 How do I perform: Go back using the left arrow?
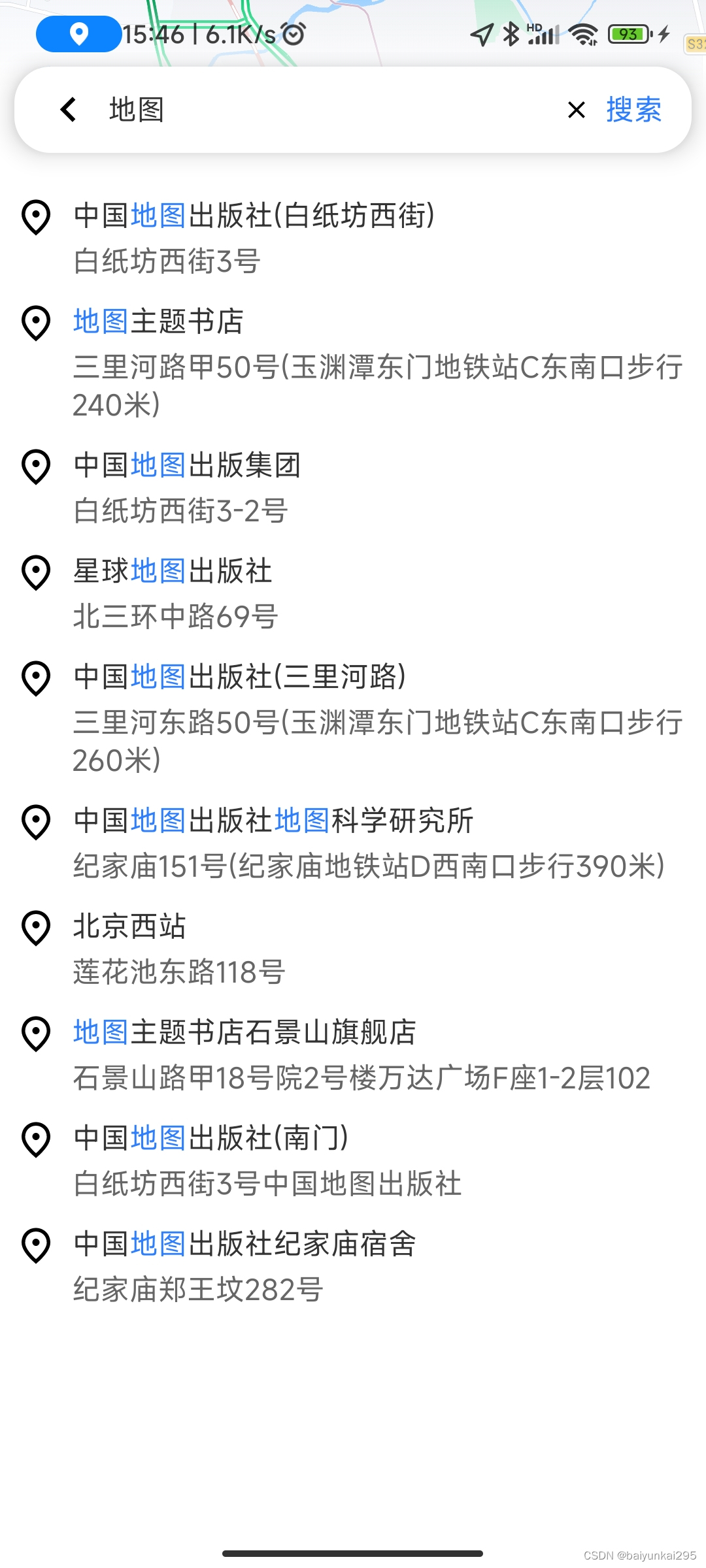(x=69, y=110)
